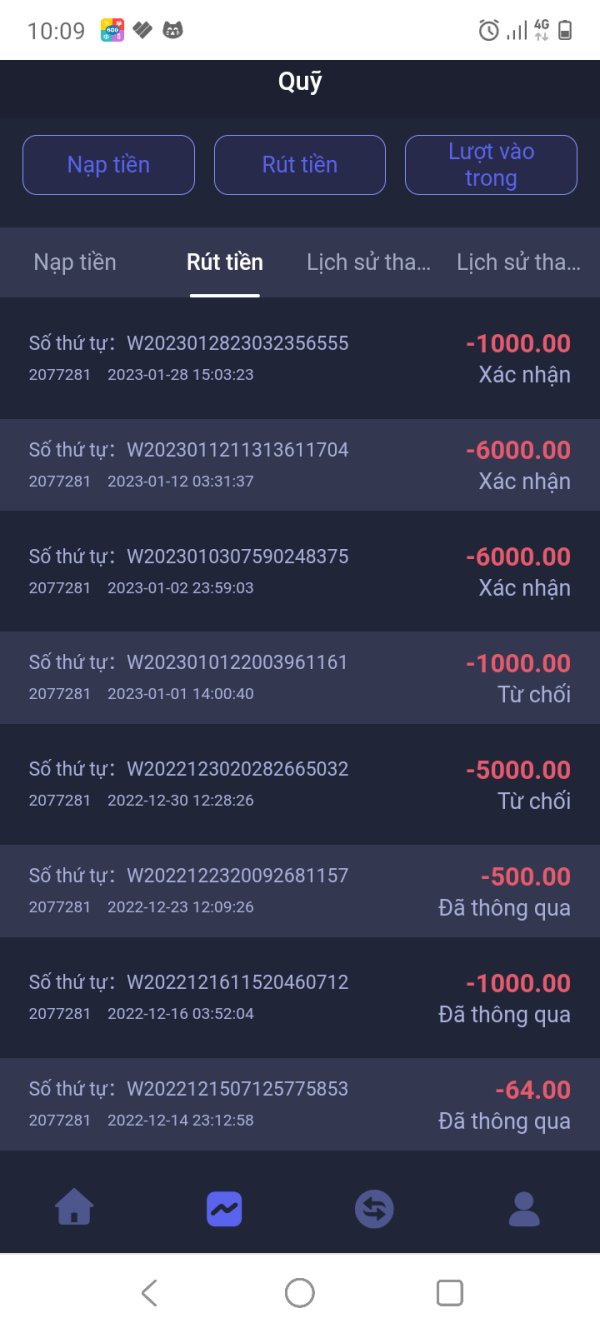Viewport: 600px width, 1333px height.
Task: Go to the home icon tab
Action: [75, 1207]
